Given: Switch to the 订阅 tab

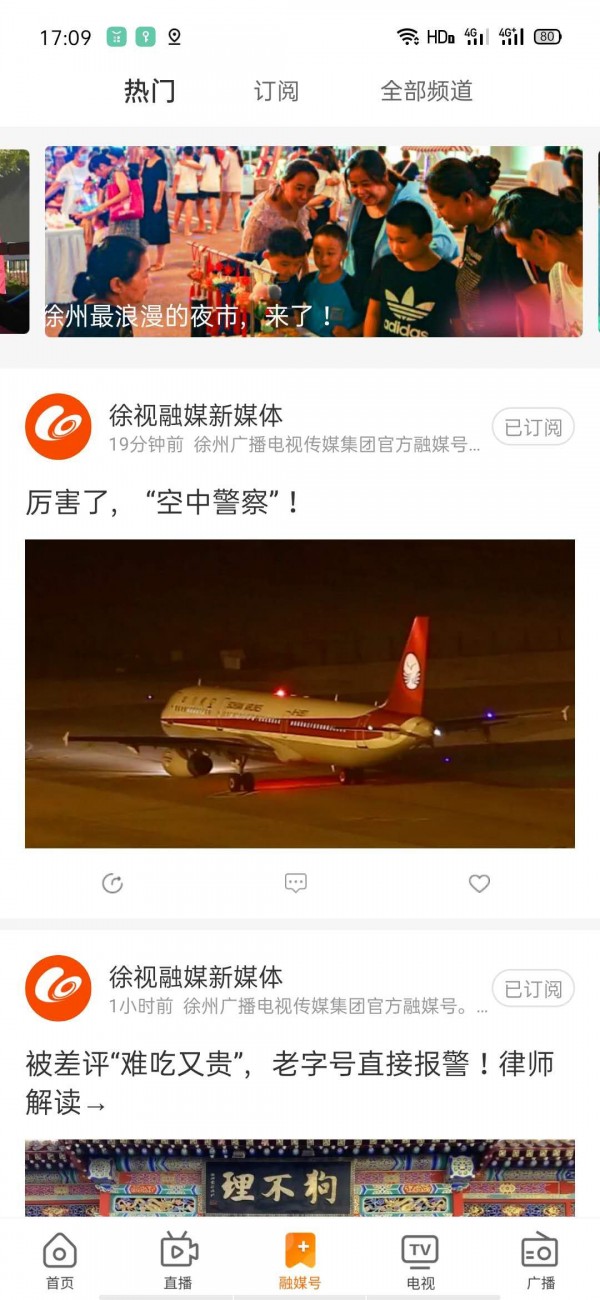Looking at the screenshot, I should pos(276,91).
